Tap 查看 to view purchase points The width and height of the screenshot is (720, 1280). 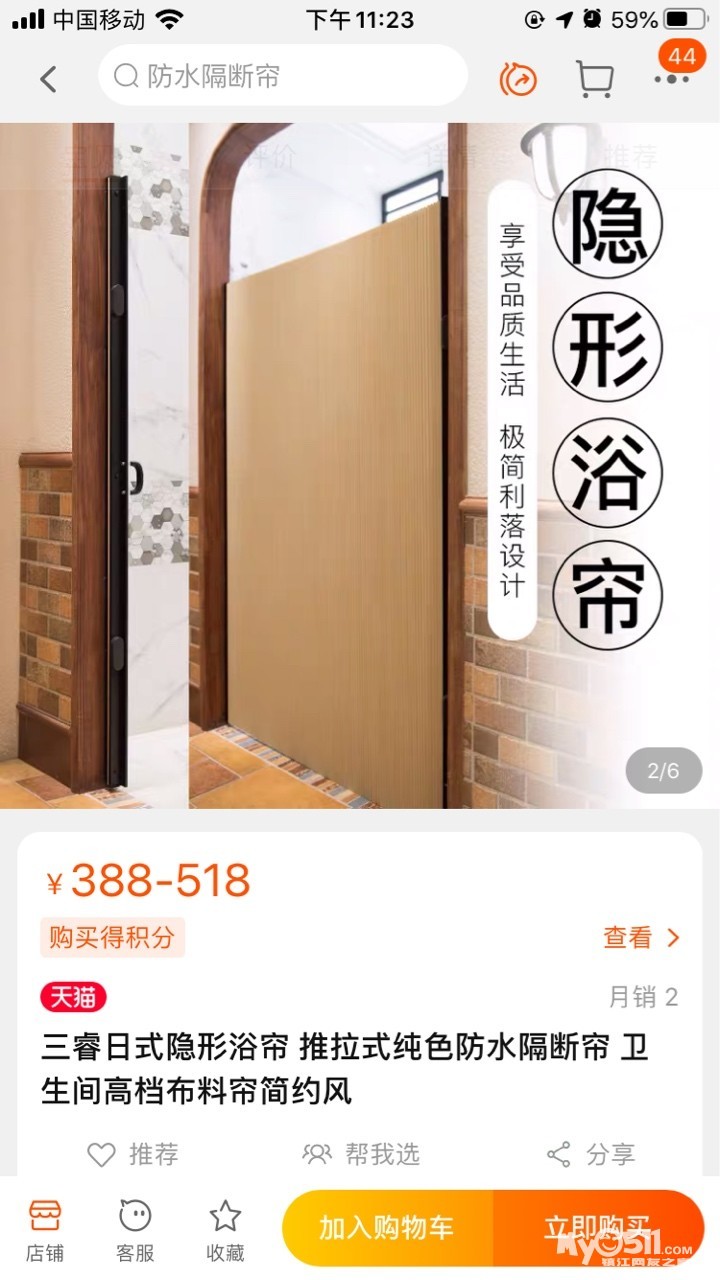tap(641, 937)
